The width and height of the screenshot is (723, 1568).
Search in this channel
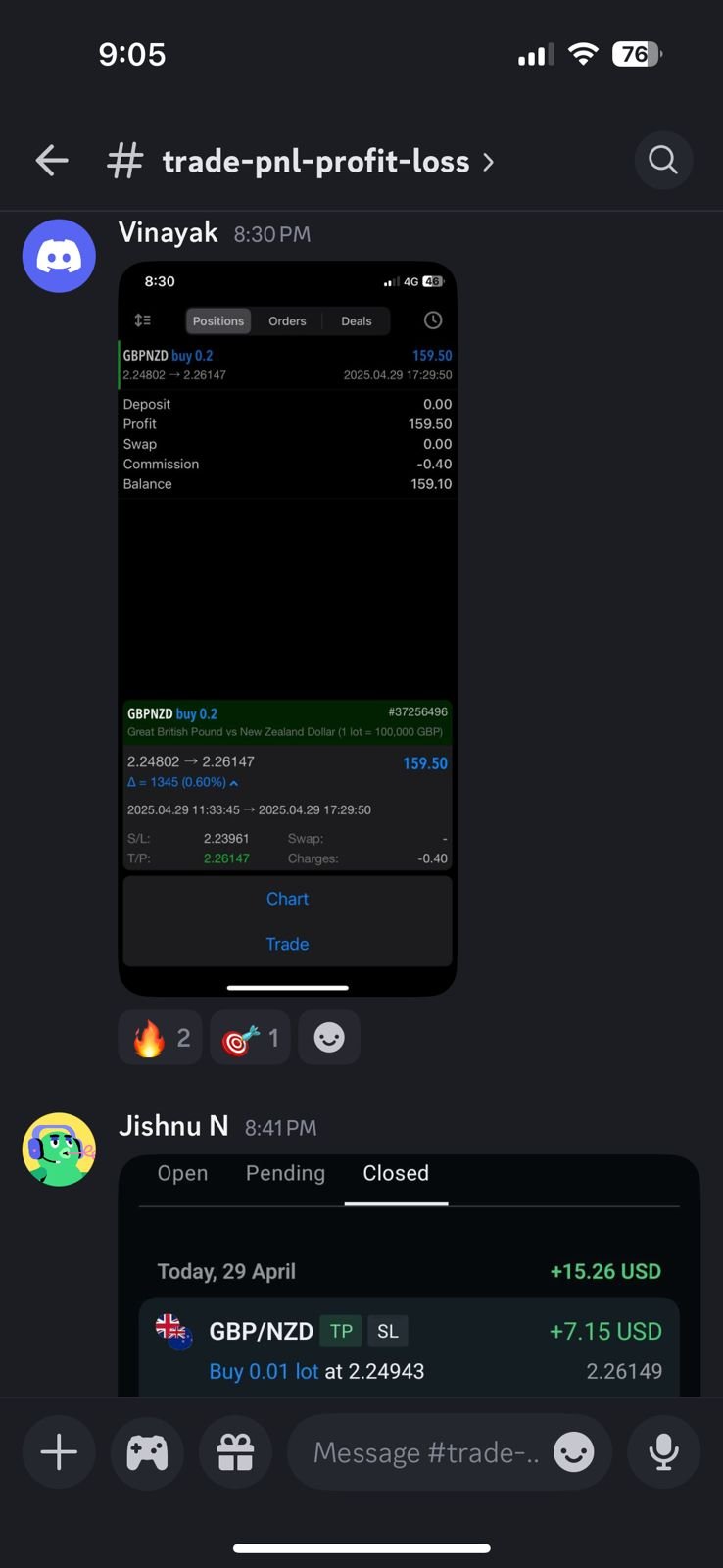pos(663,160)
